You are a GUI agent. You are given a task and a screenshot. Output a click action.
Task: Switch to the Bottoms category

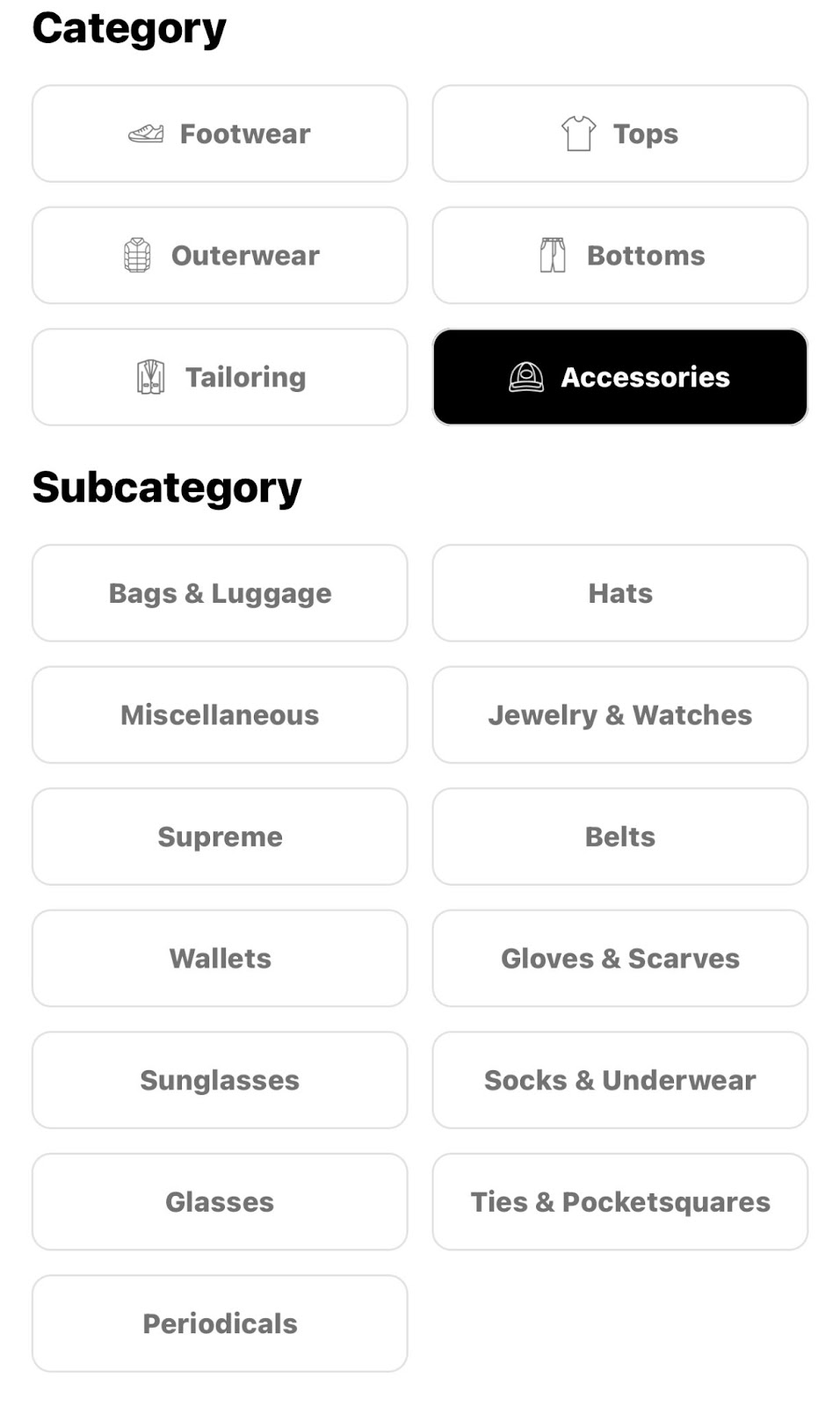coord(619,256)
